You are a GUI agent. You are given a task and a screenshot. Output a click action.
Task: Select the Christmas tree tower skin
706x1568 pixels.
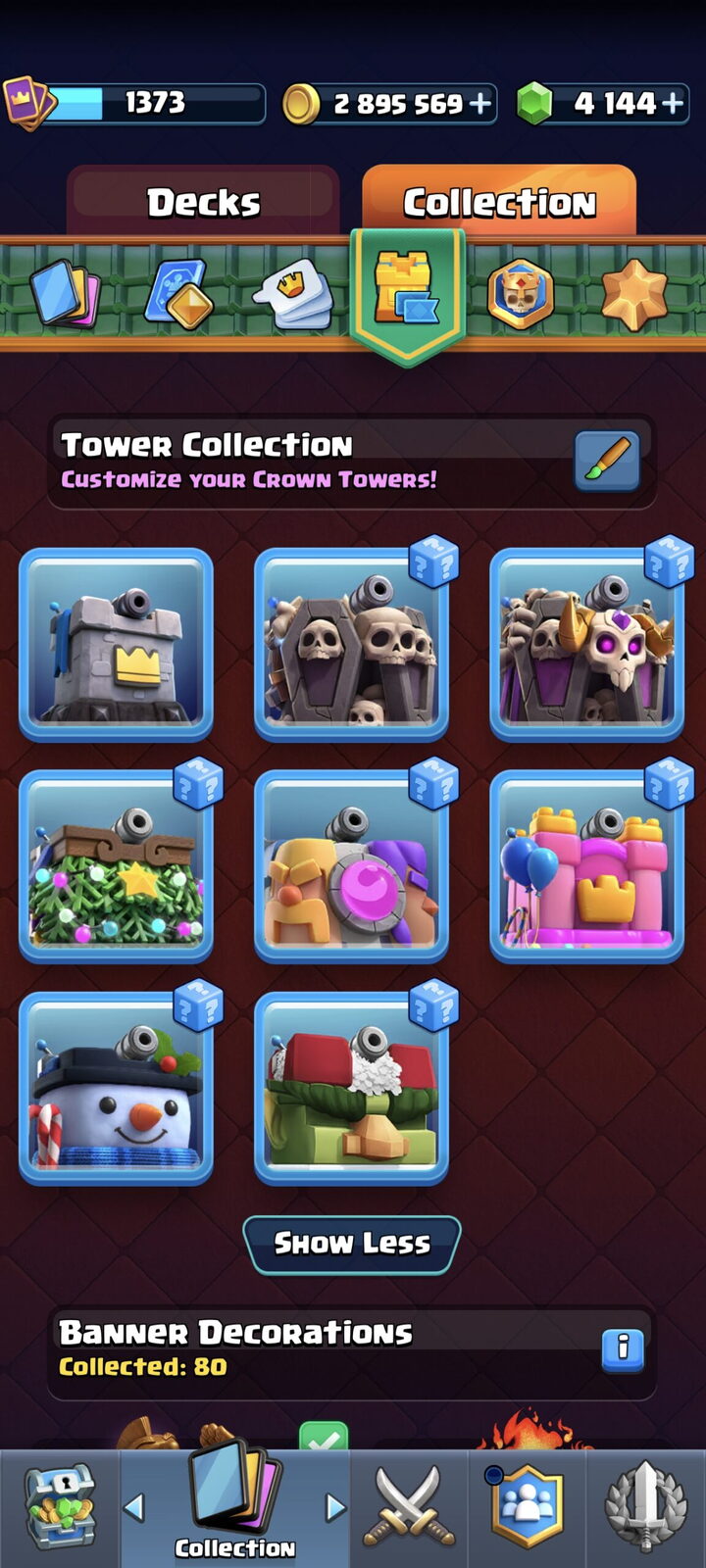tap(116, 866)
